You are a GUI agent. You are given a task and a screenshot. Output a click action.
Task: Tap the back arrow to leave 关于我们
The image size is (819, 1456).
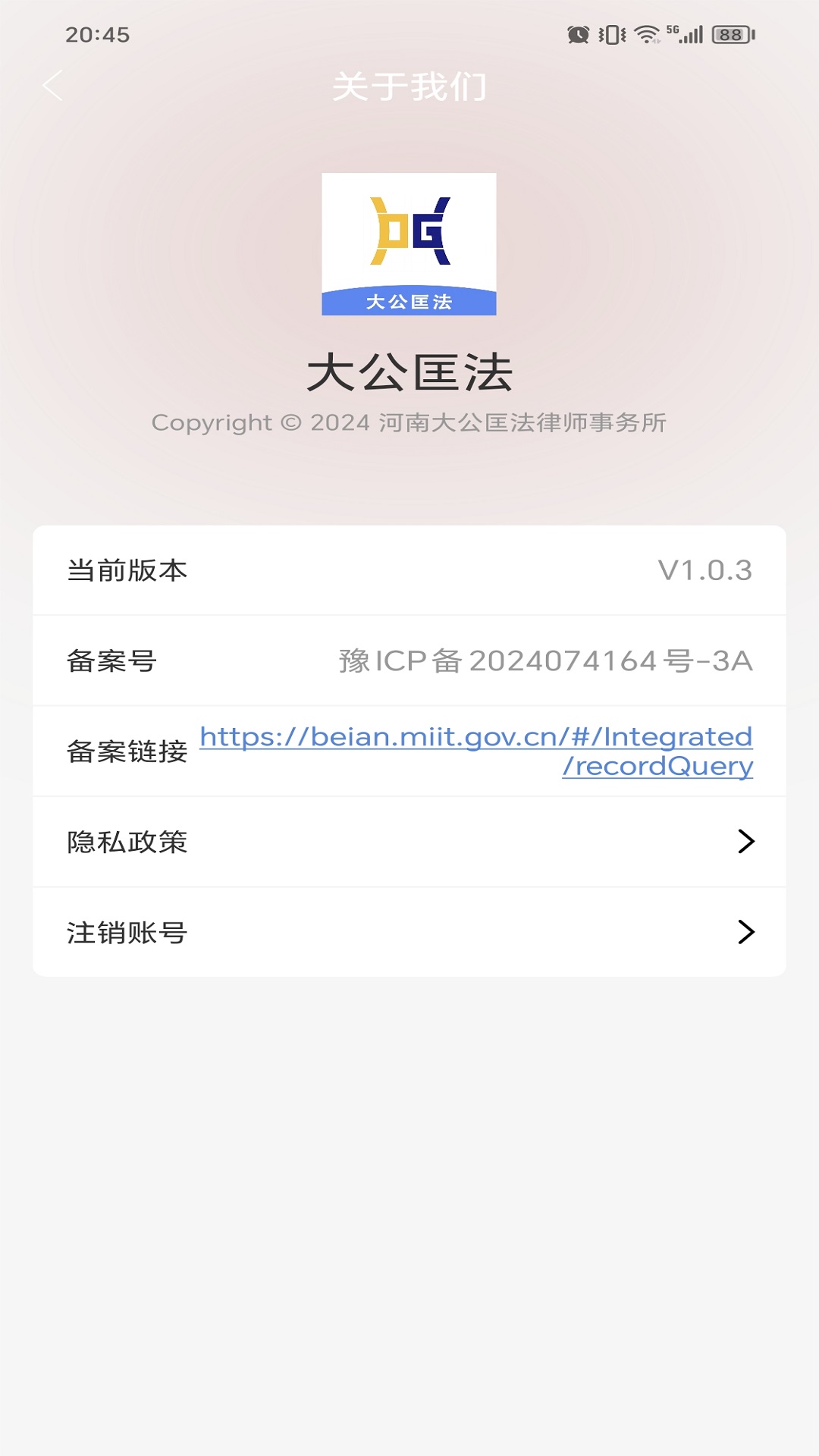point(53,86)
